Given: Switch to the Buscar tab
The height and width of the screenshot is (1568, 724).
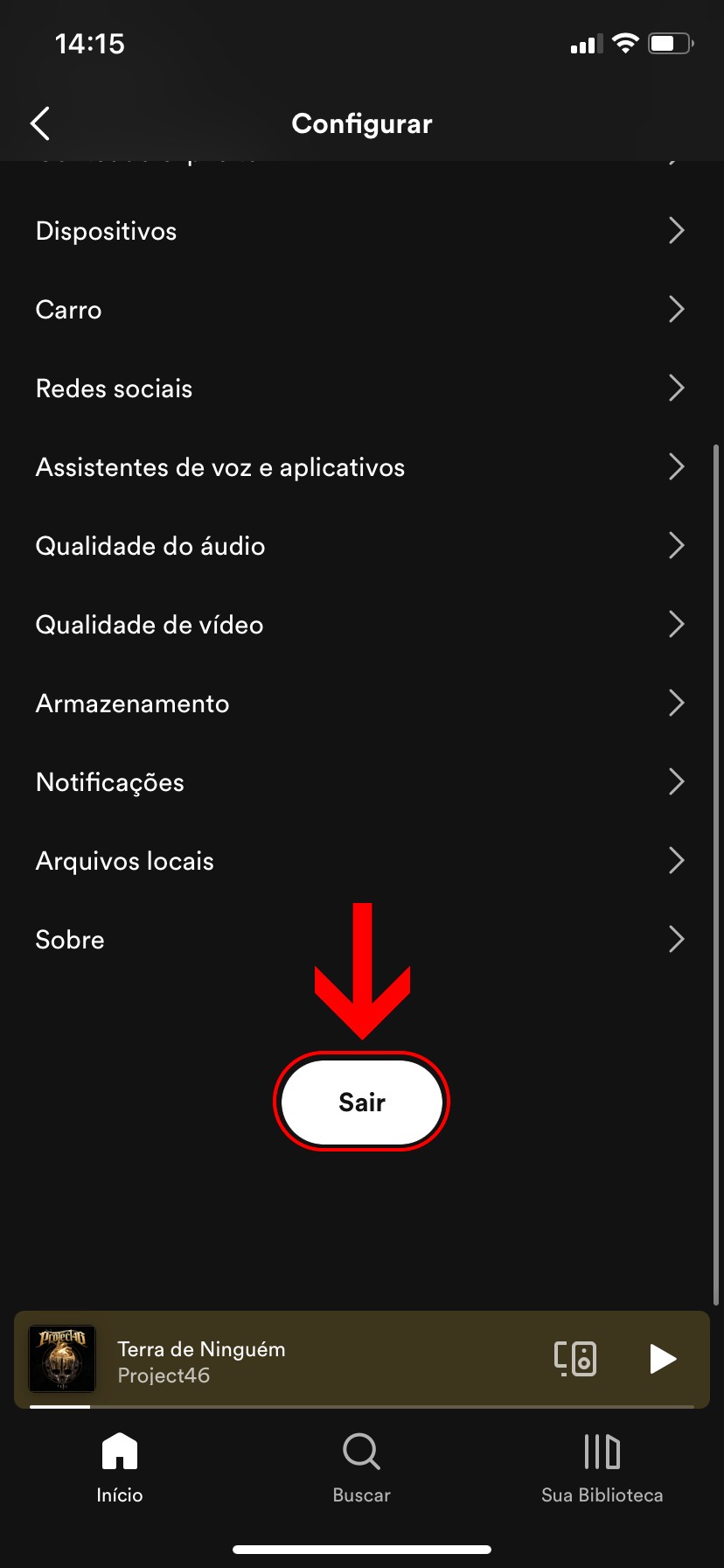Looking at the screenshot, I should click(361, 1467).
